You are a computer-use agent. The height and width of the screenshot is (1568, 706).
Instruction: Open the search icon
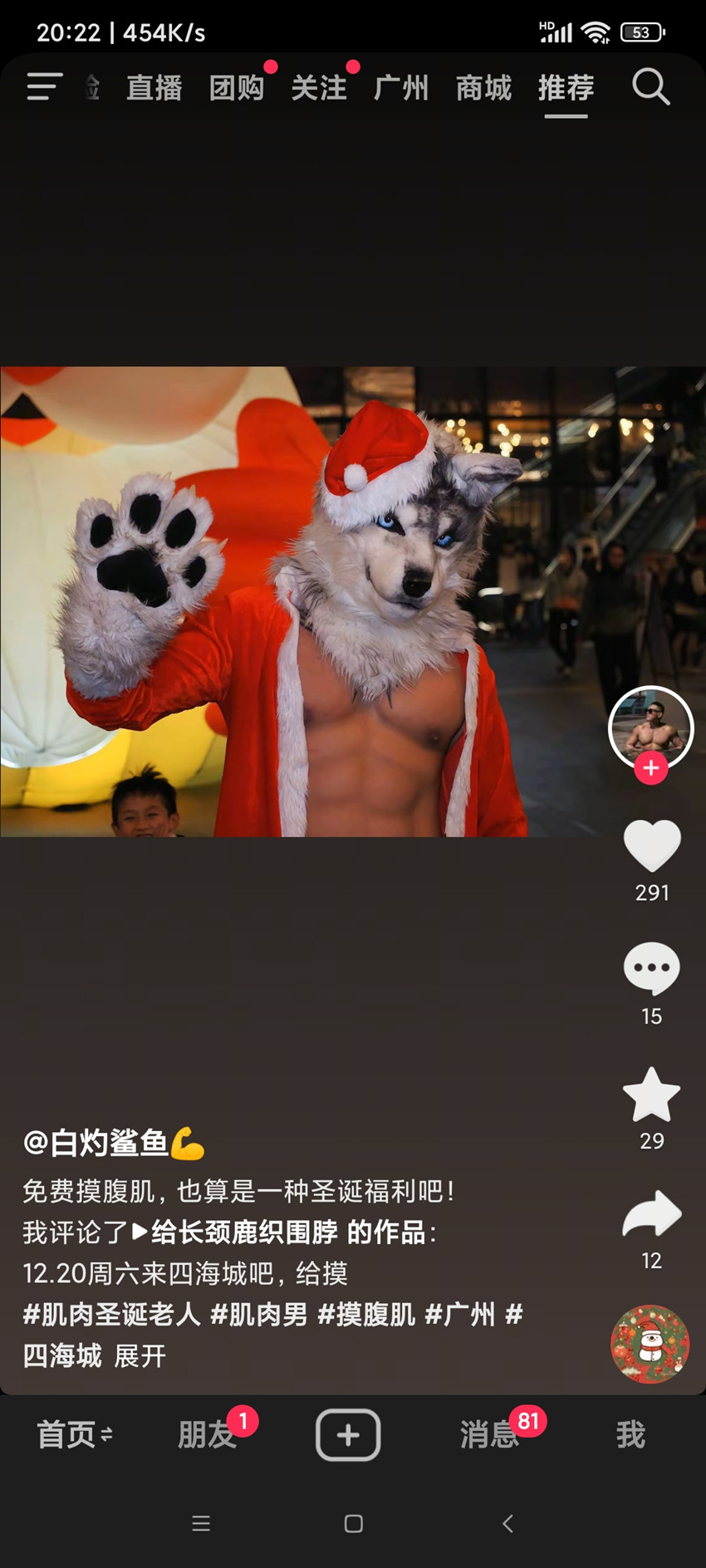(650, 86)
